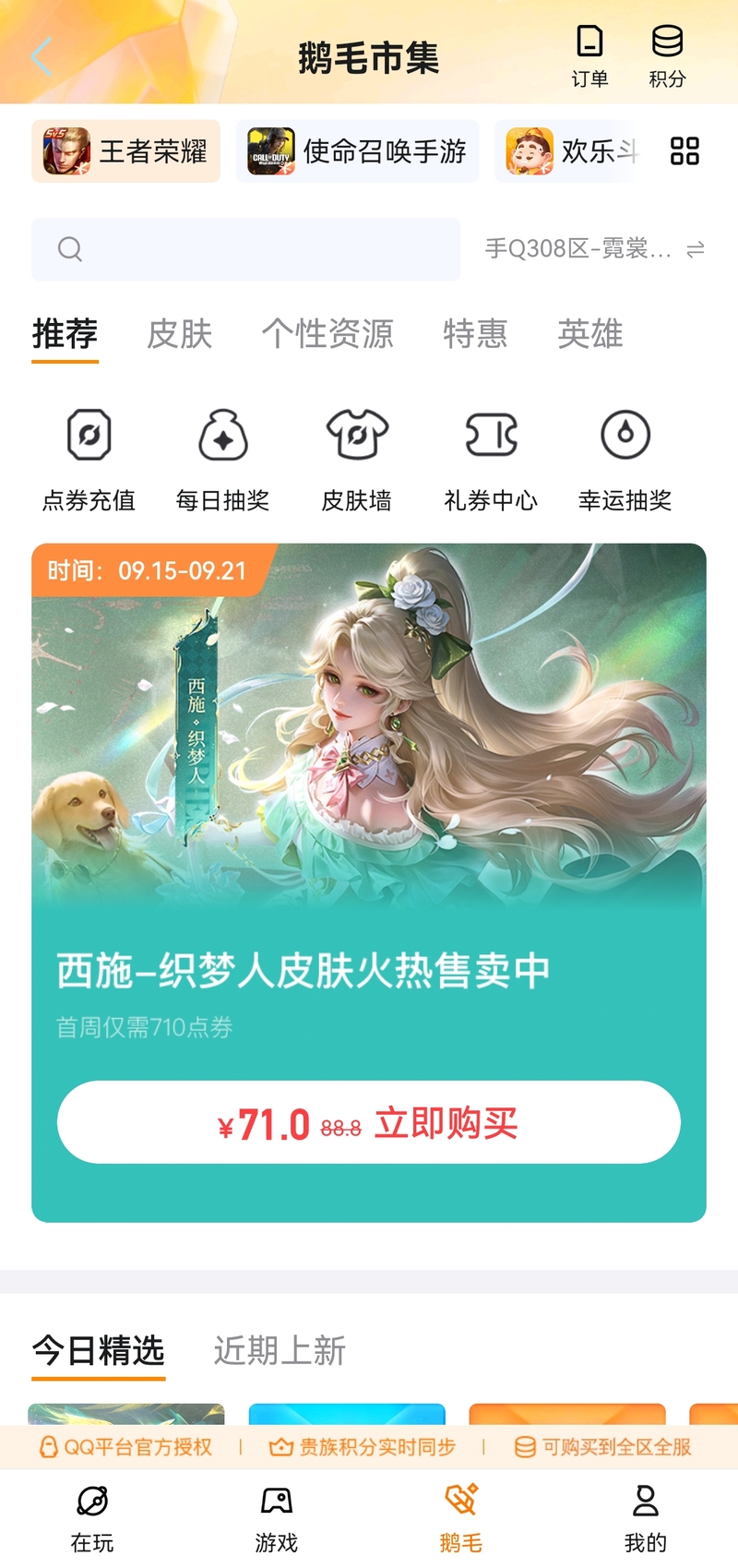Open the all-games grid icon
Screen dimensions: 738x1568
684,151
